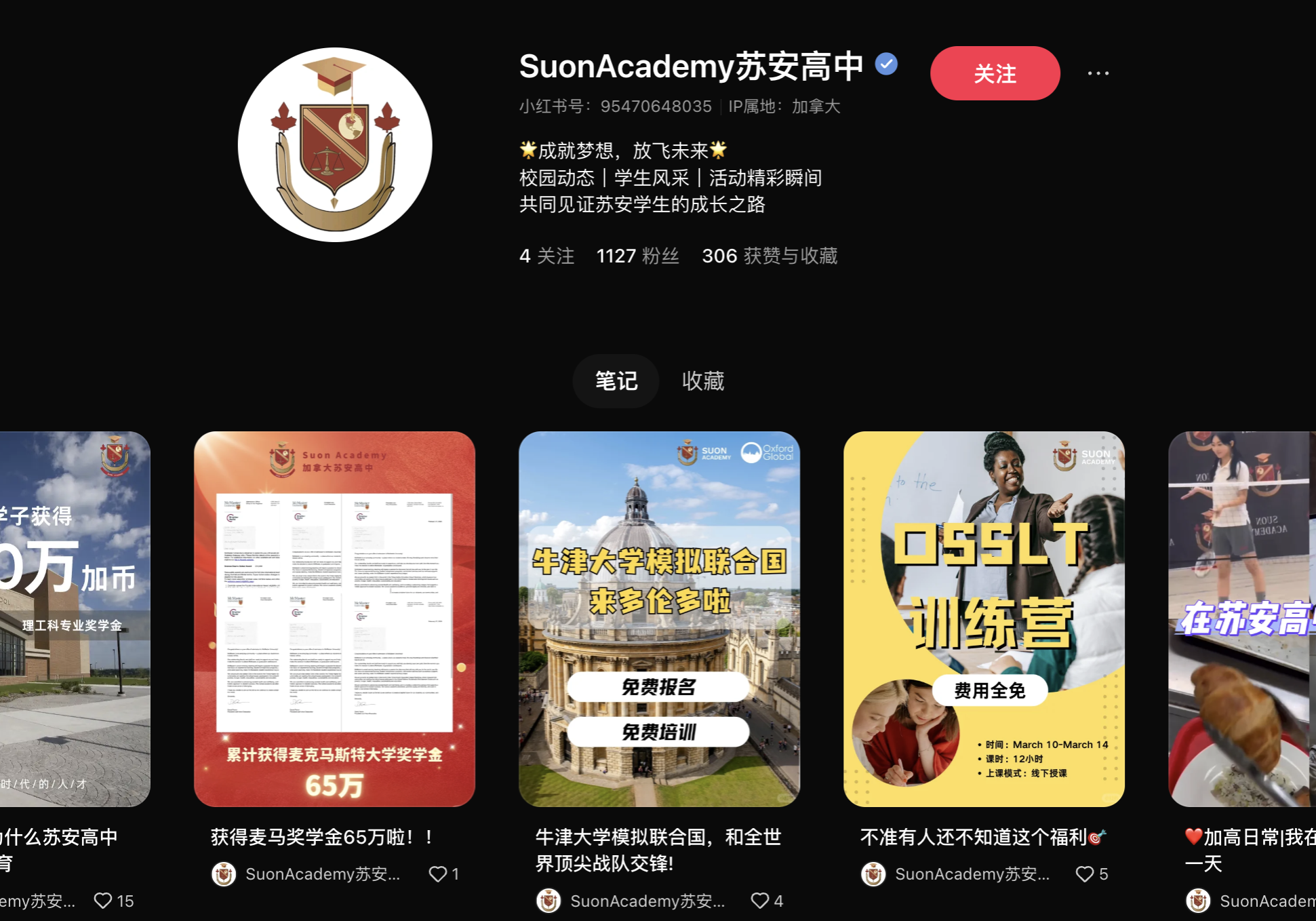Image resolution: width=1316 pixels, height=921 pixels.
Task: Like the 不准有人还不知道这个福利 note
Action: tap(1085, 874)
